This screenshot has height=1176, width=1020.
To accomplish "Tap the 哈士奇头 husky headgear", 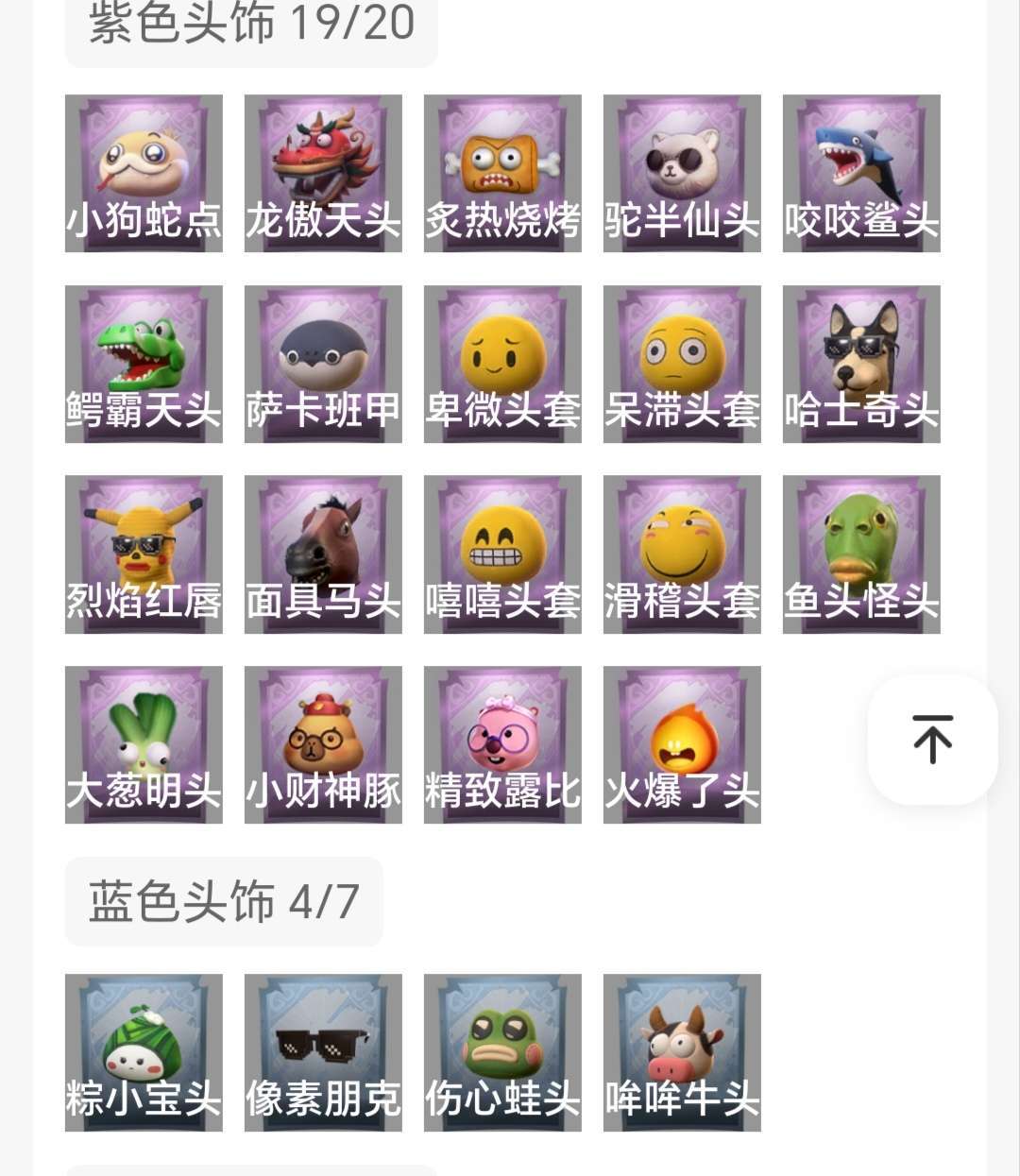I will tap(861, 365).
